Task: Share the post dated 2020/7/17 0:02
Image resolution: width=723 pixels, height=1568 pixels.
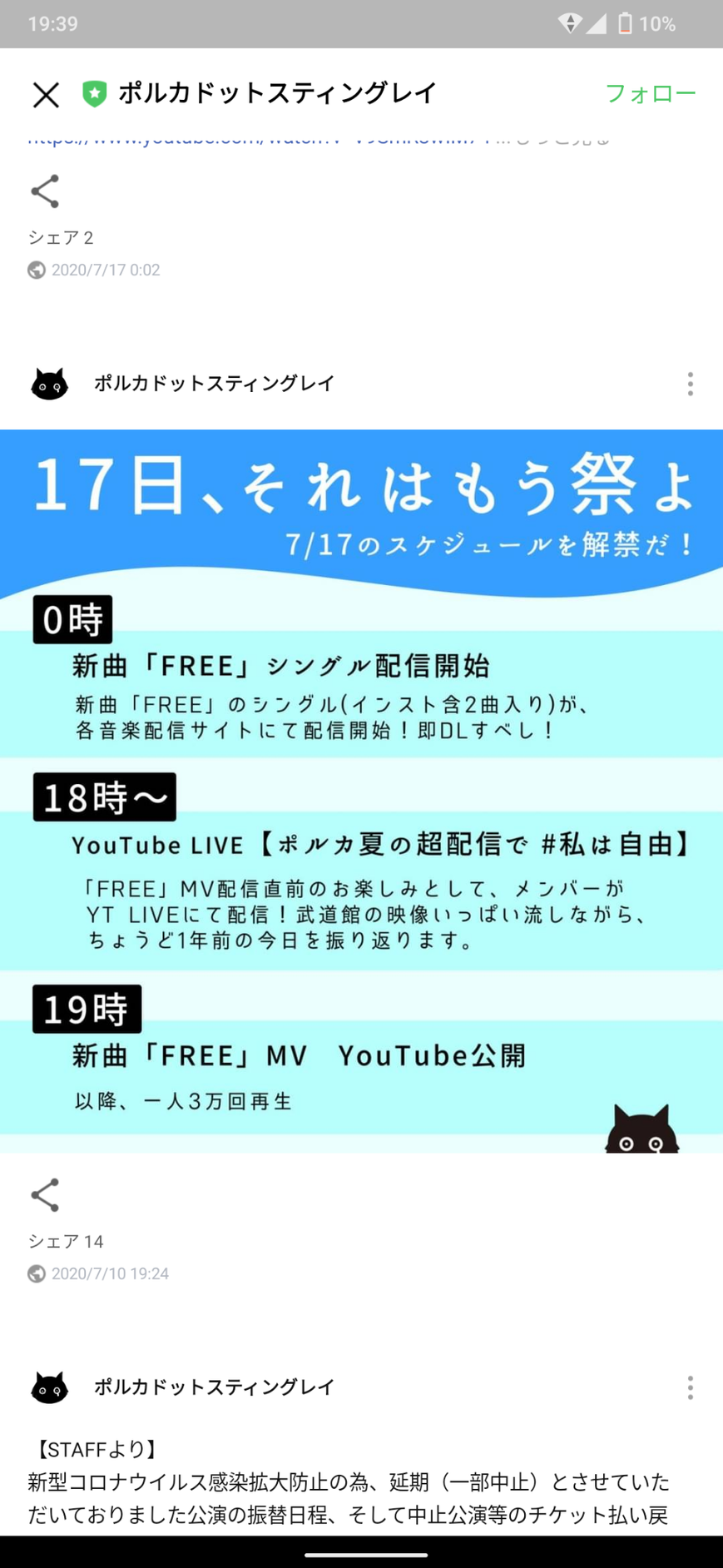Action: (45, 191)
